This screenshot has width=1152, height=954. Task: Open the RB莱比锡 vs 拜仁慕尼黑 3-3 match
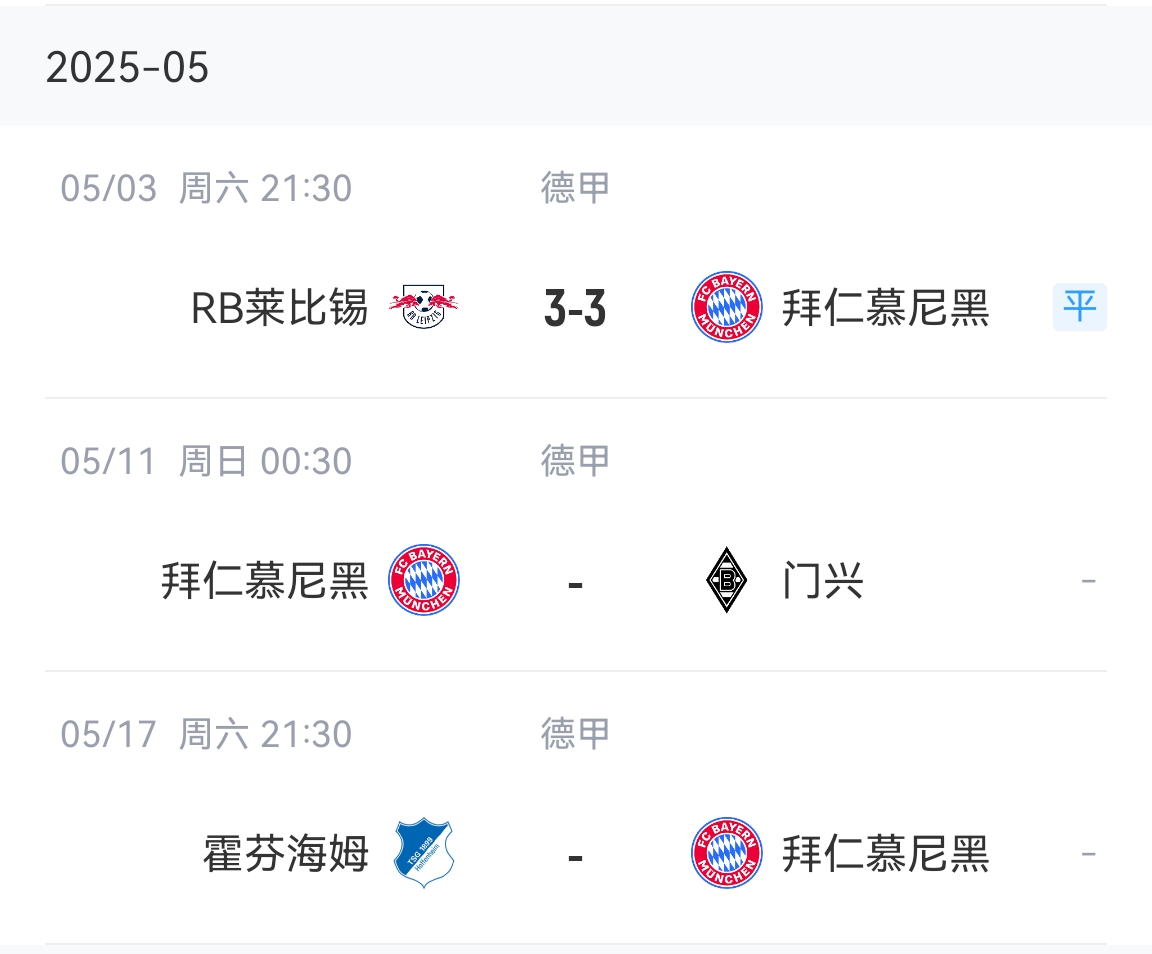(575, 308)
